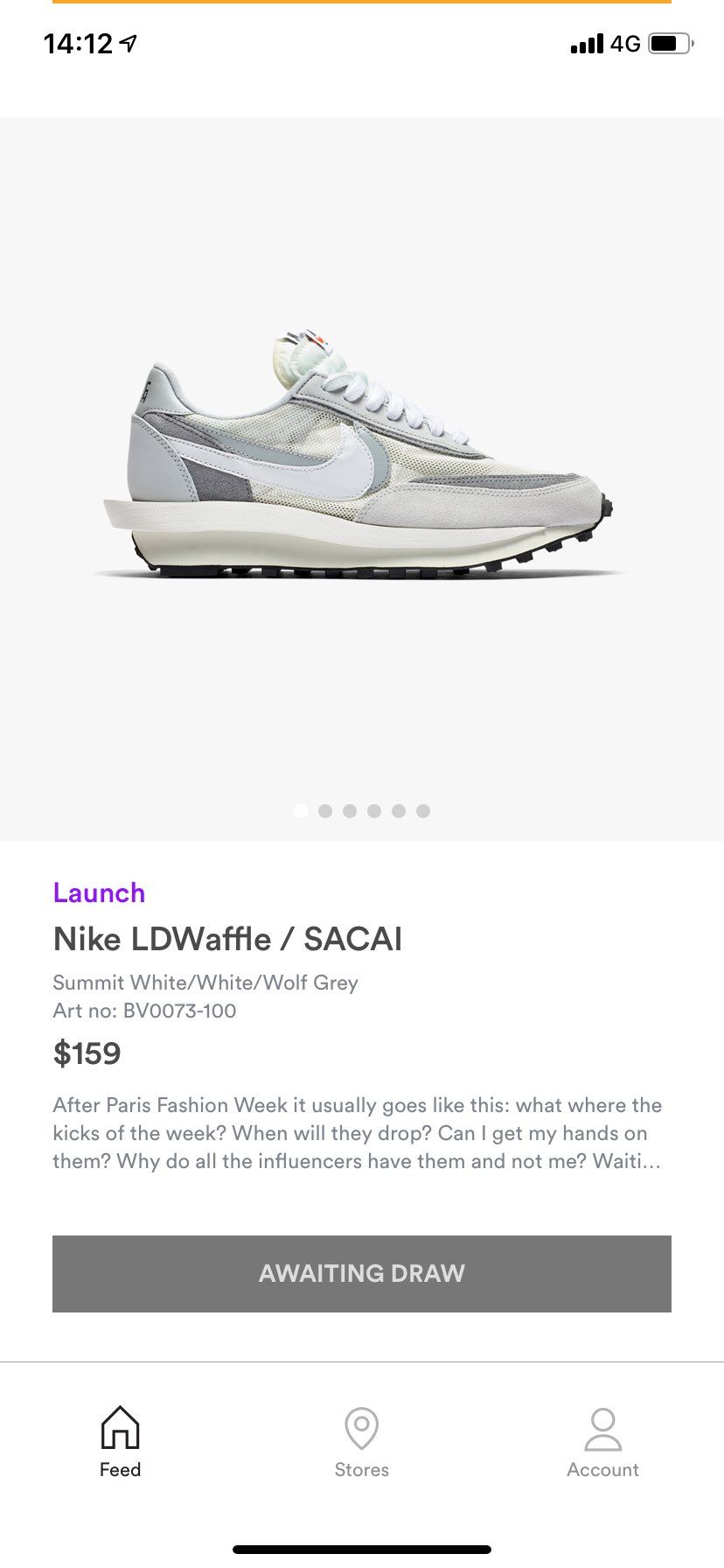Image resolution: width=724 pixels, height=1568 pixels.
Task: Expand the truncated product description
Action: pyautogui.click(x=358, y=1133)
